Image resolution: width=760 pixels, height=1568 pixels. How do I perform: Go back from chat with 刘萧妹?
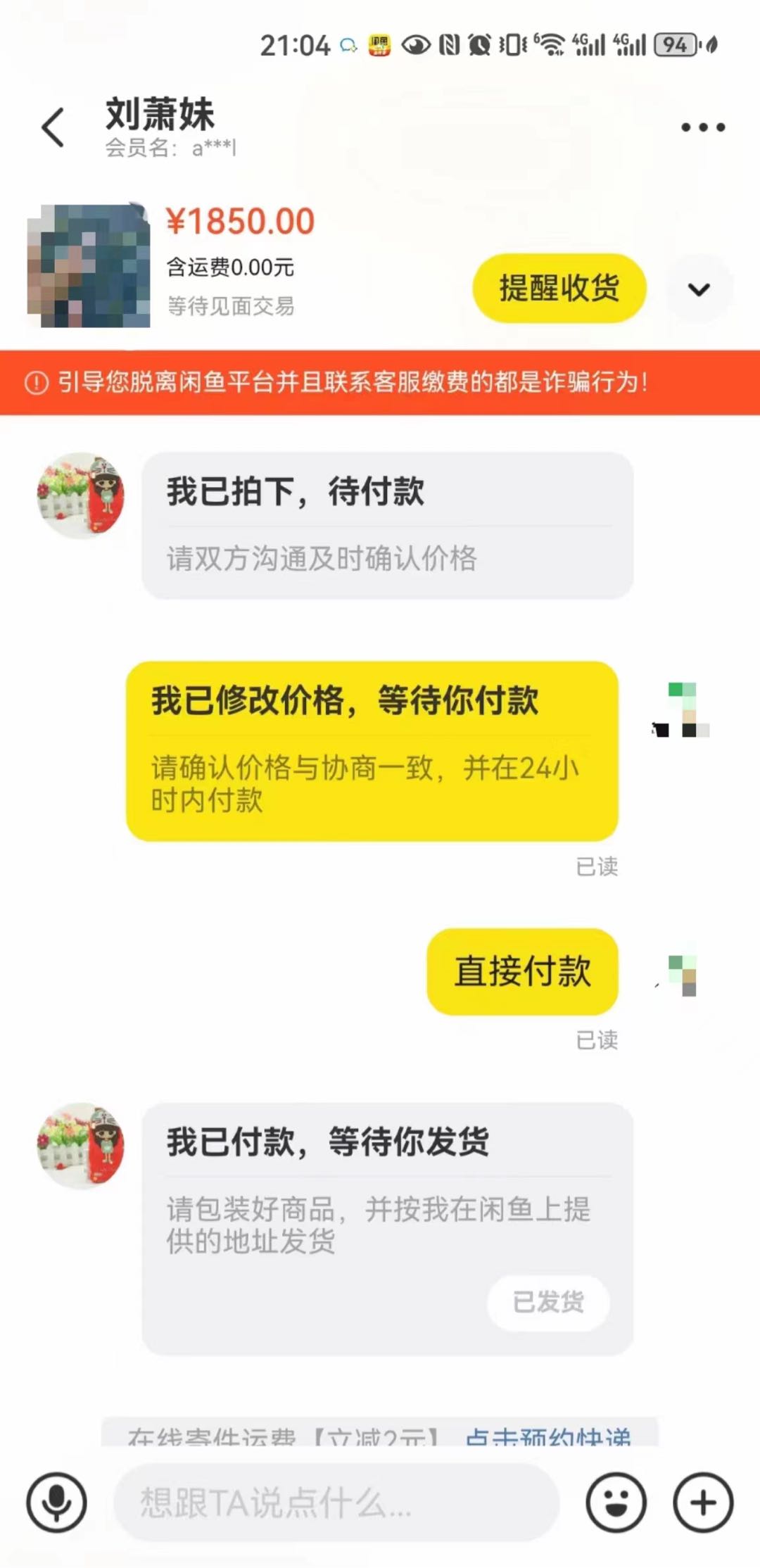[x=53, y=128]
